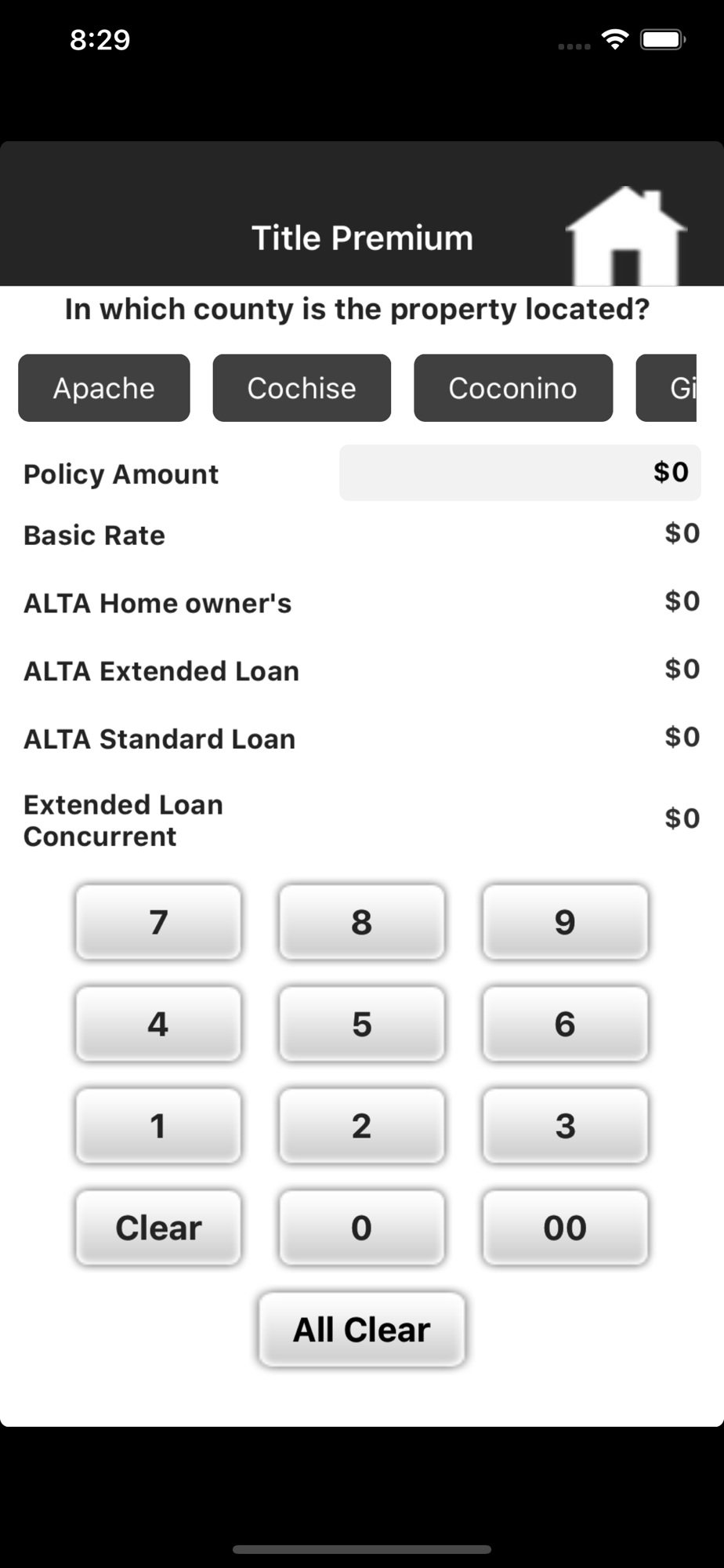
Task: Add double zero with 00 key
Action: click(565, 1228)
